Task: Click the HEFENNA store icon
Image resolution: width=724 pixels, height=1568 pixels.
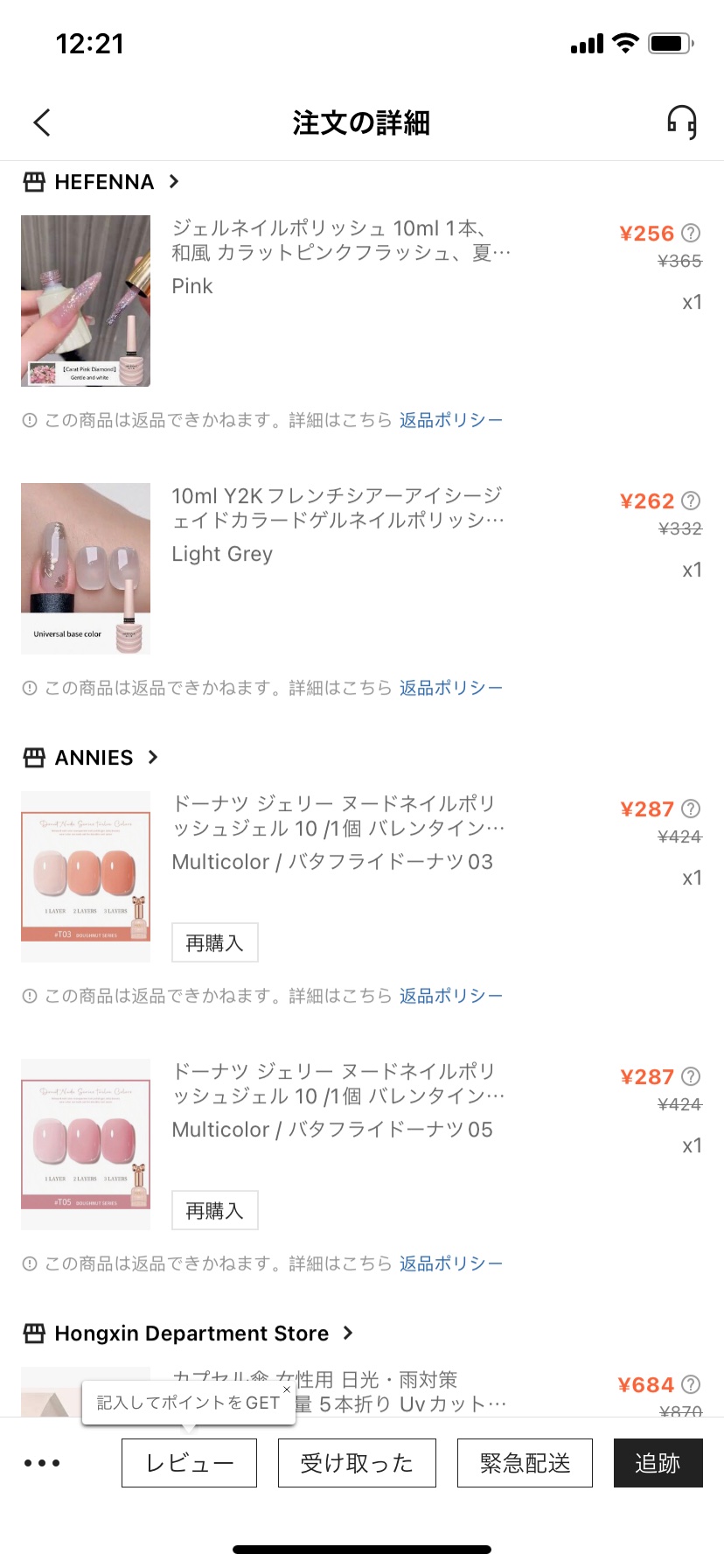Action: coord(36,181)
